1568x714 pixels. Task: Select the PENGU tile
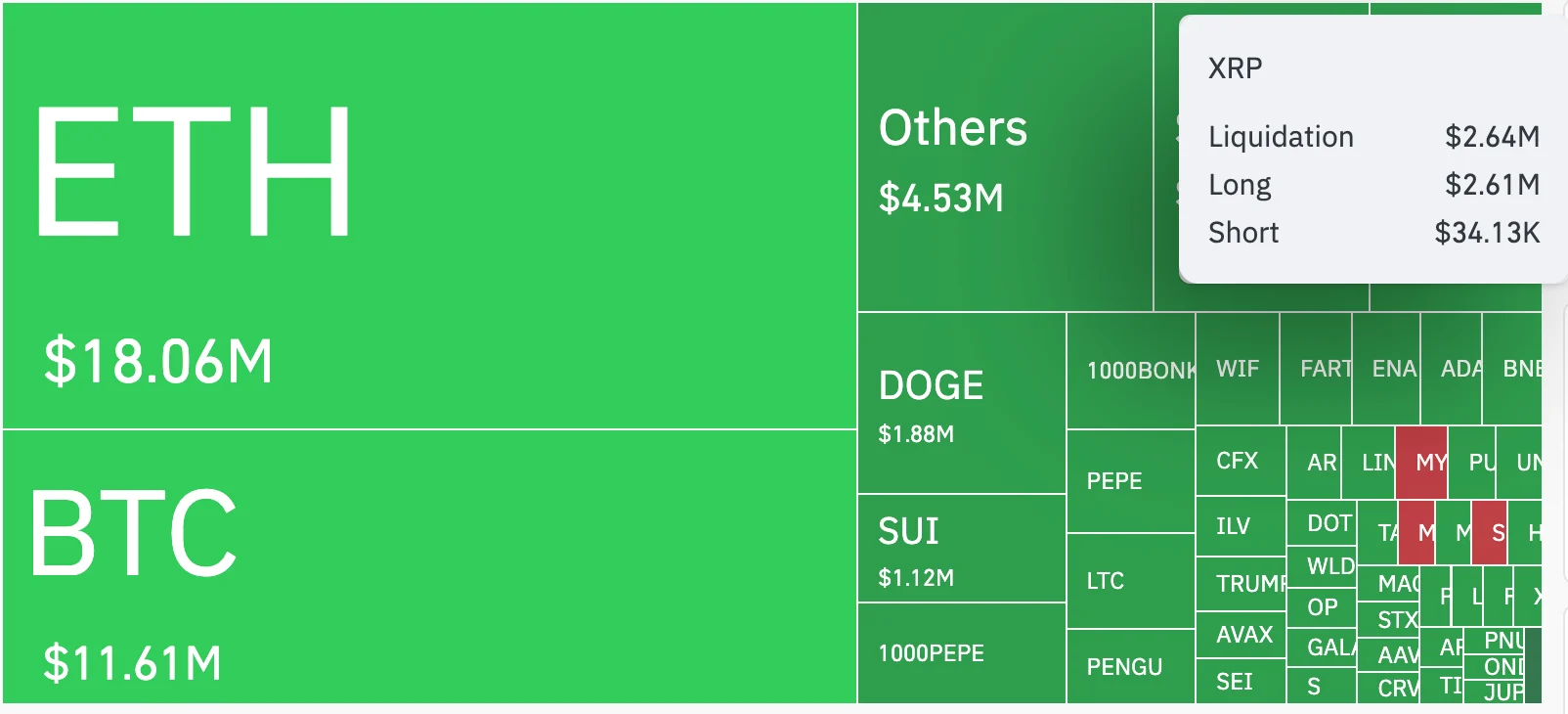[1131, 667]
